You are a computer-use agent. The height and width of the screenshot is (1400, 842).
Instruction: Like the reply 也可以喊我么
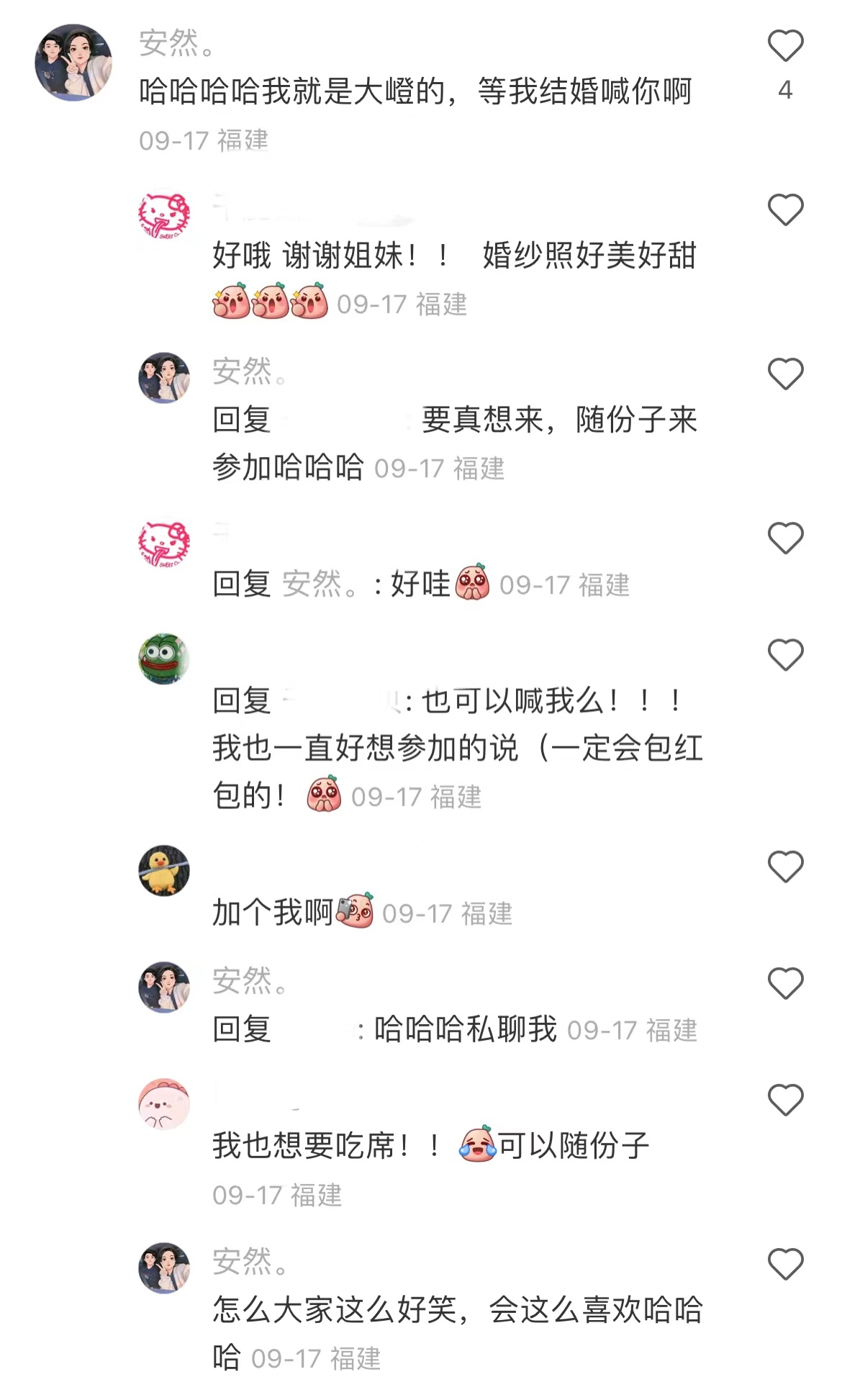[x=785, y=655]
